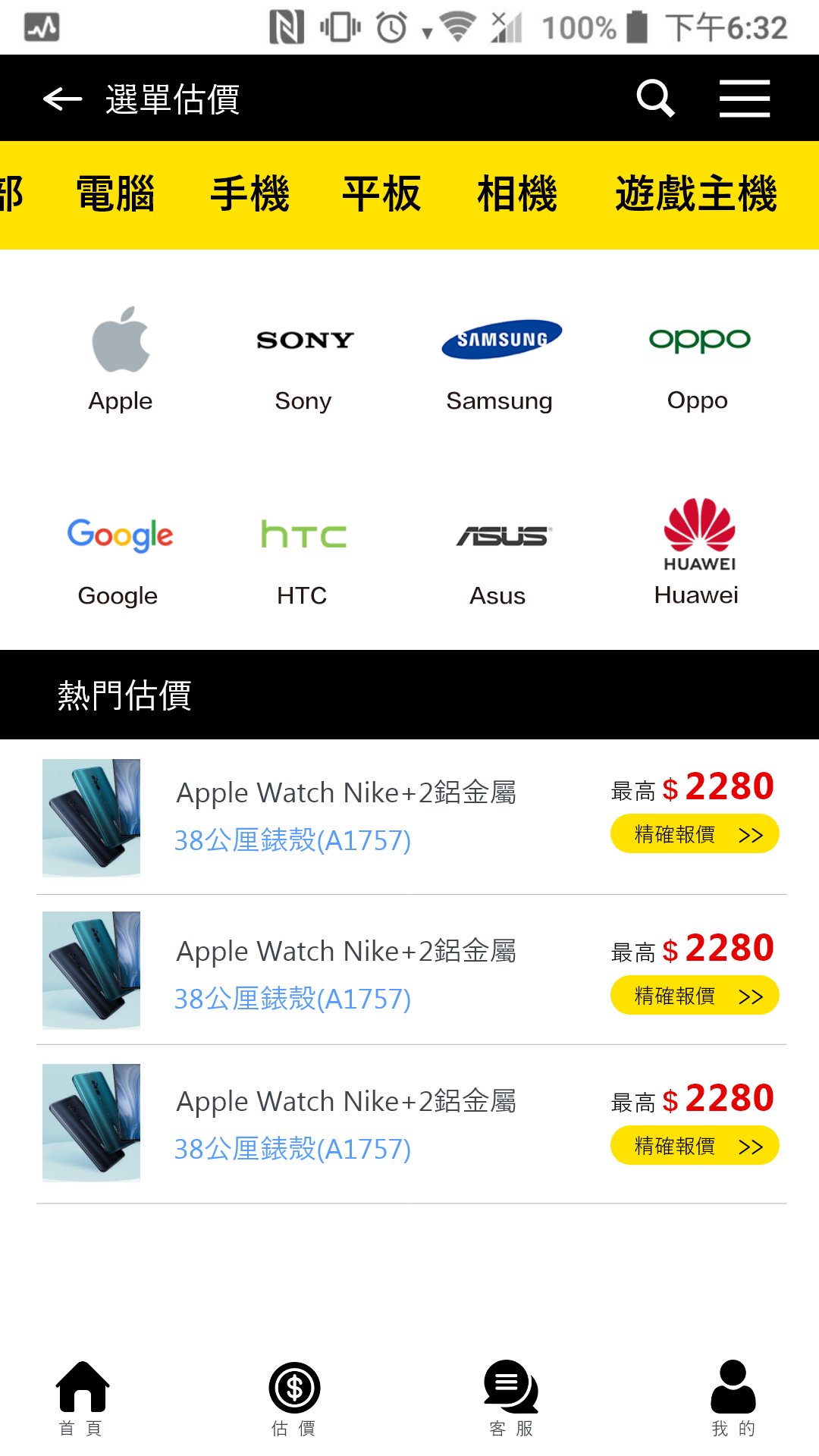Switch to the 遊戲主機 category tab
Image resolution: width=819 pixels, height=1456 pixels.
[x=695, y=194]
